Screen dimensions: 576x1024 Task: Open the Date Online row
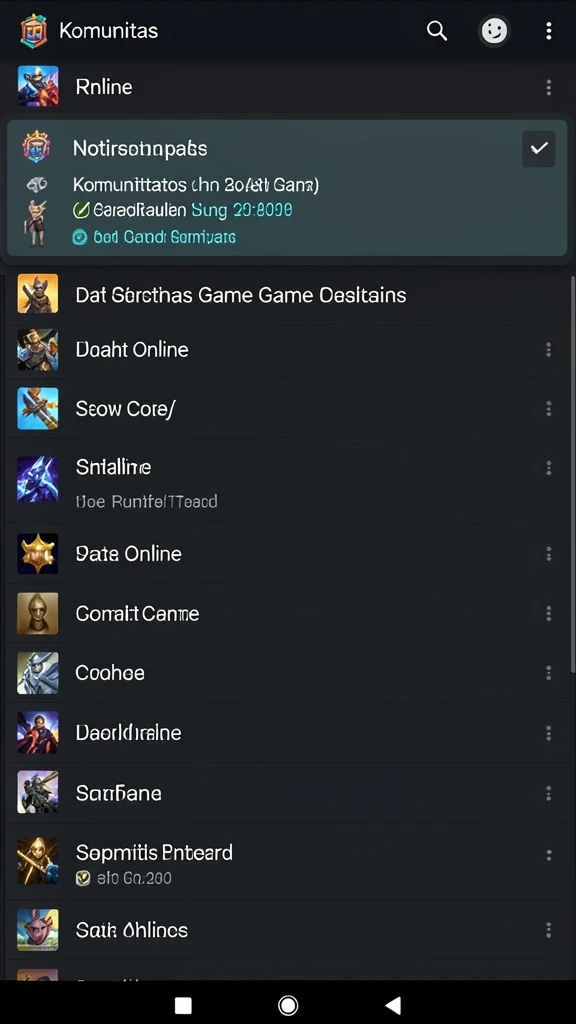(x=288, y=554)
